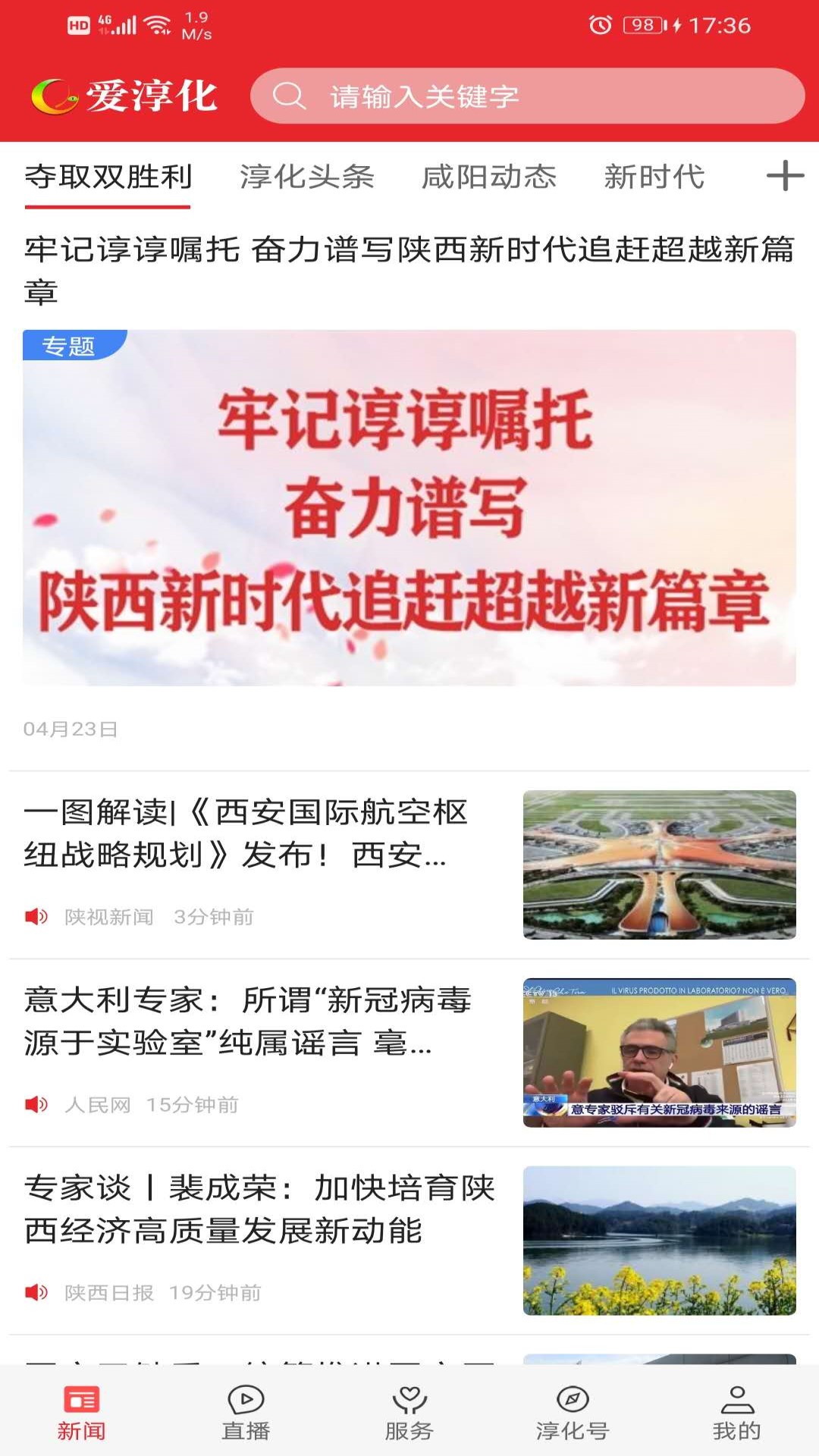Expand channel list with the plus button
Image resolution: width=819 pixels, height=1456 pixels.
pyautogui.click(x=786, y=177)
